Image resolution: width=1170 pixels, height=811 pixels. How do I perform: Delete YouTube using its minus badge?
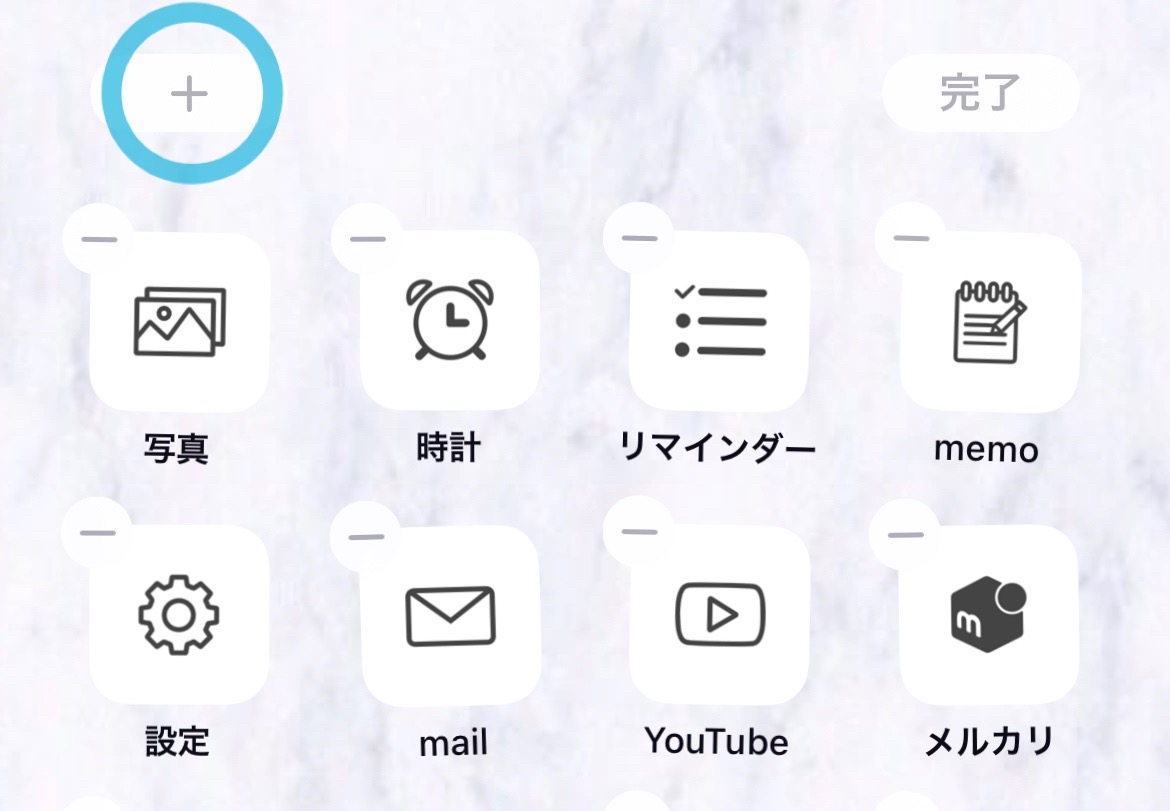(638, 532)
